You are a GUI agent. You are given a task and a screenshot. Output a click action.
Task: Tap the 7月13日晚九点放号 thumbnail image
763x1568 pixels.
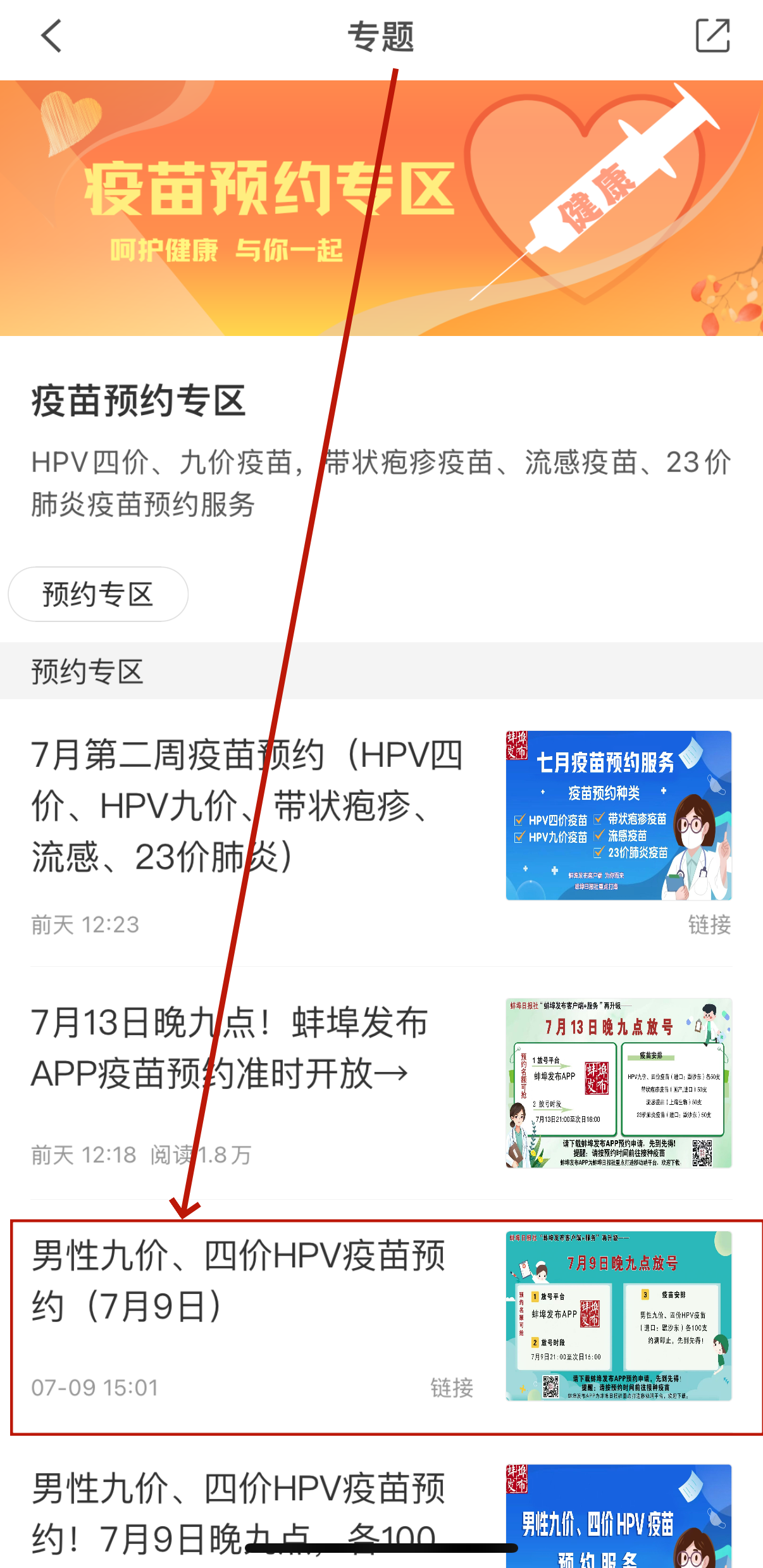pyautogui.click(x=618, y=1083)
